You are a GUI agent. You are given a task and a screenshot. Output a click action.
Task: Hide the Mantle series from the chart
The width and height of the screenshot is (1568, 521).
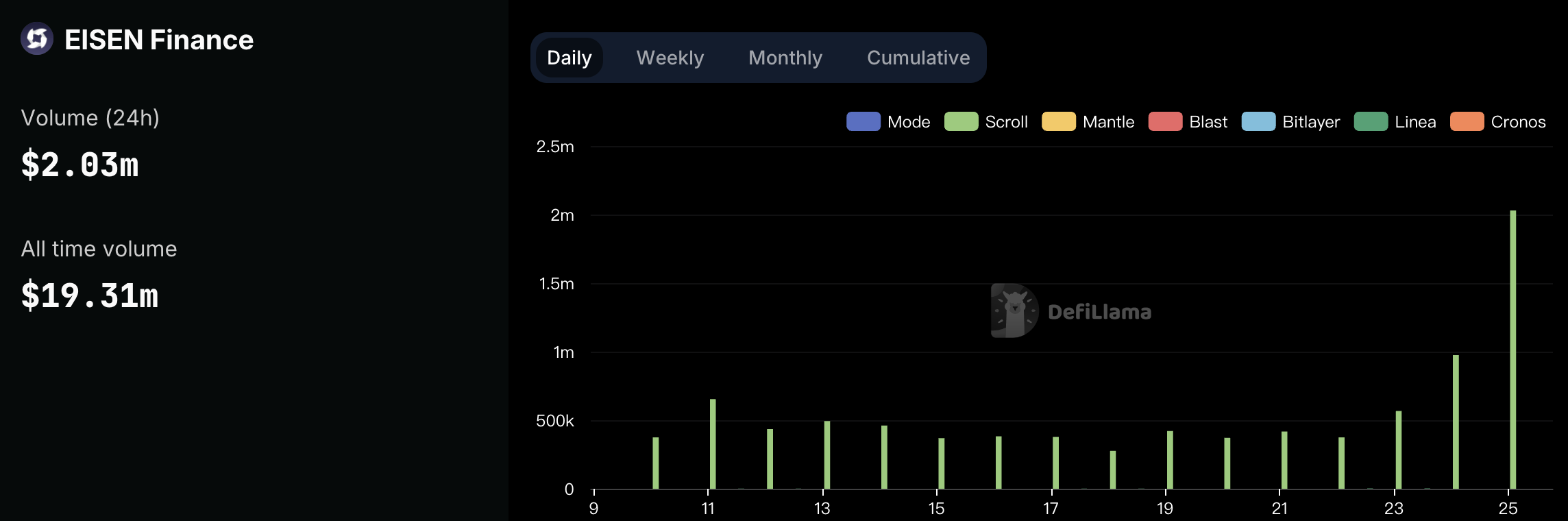tap(1088, 122)
